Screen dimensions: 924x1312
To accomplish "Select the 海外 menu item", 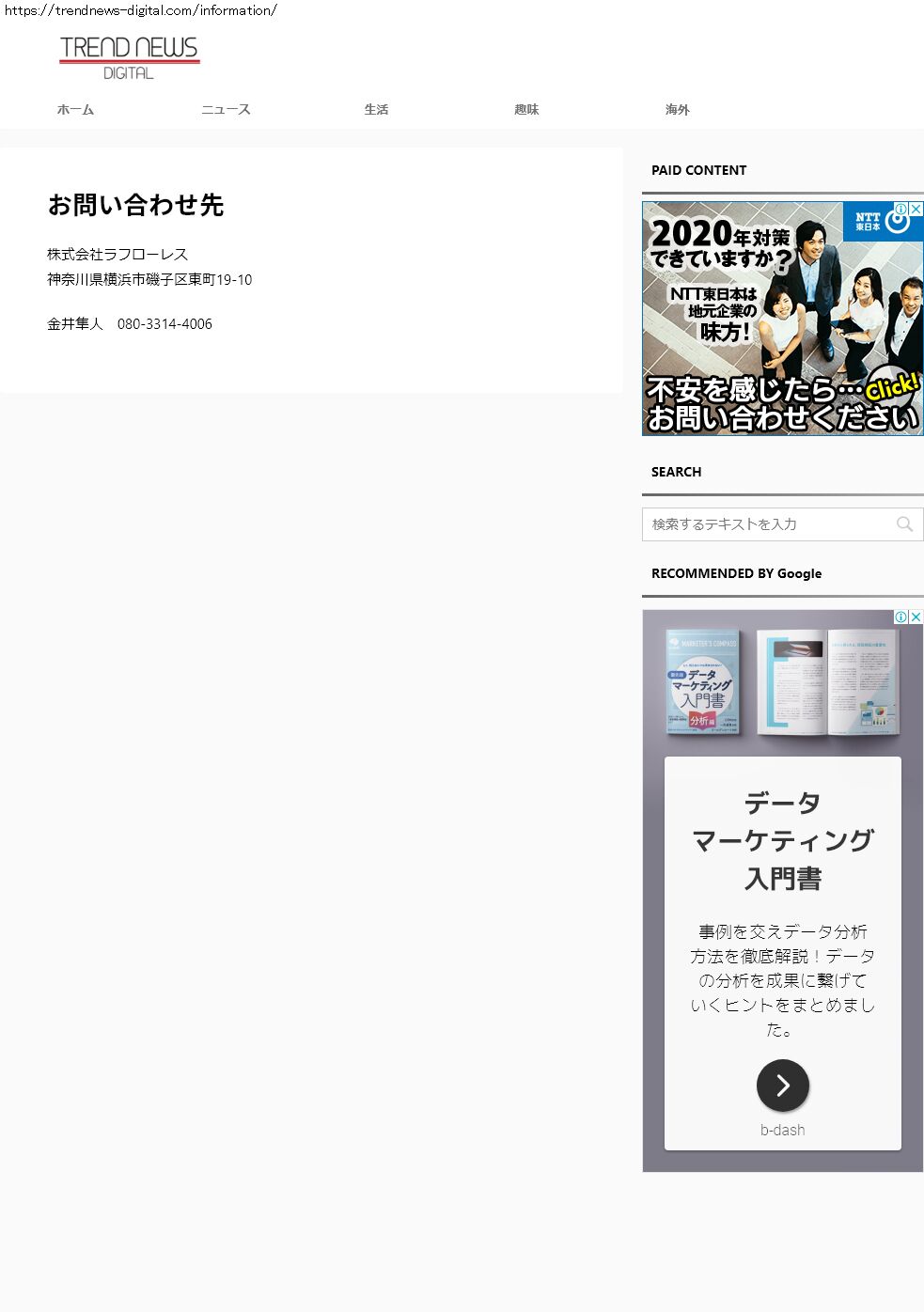I will pyautogui.click(x=677, y=110).
